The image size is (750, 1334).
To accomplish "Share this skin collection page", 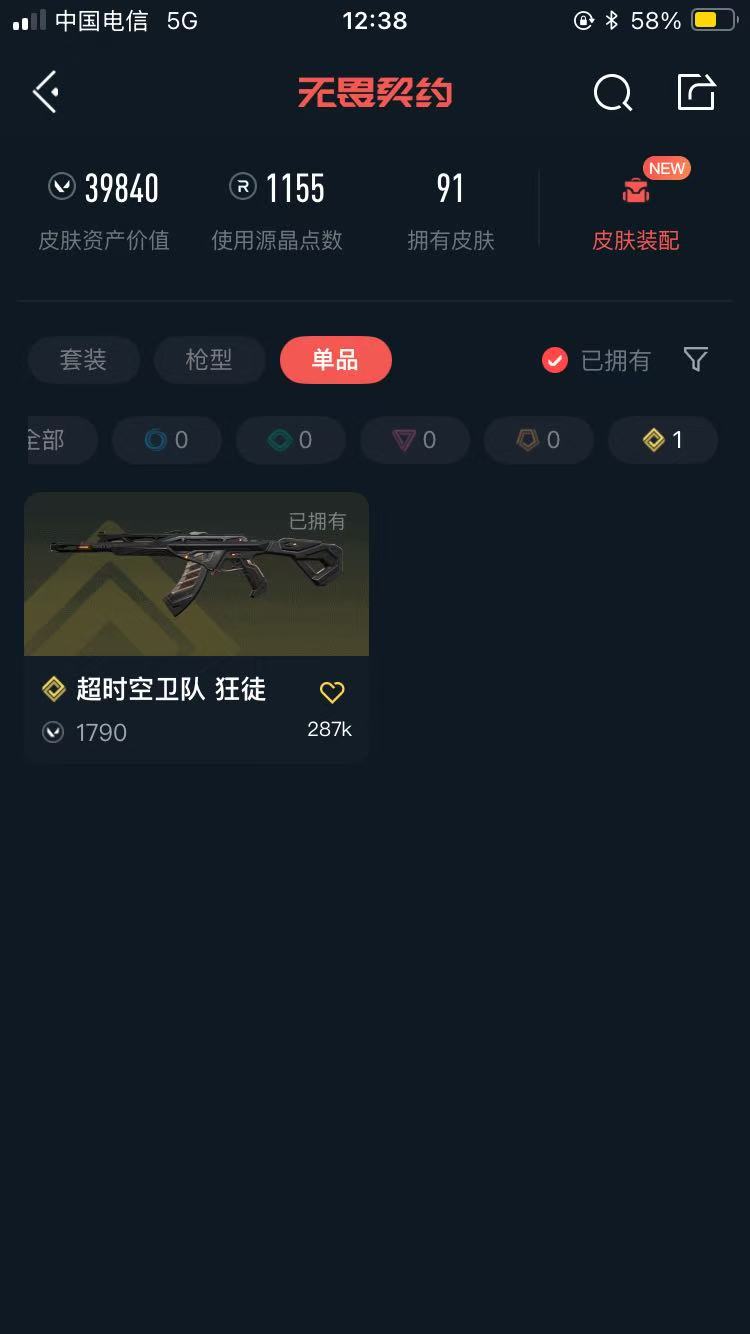I will pyautogui.click(x=696, y=92).
